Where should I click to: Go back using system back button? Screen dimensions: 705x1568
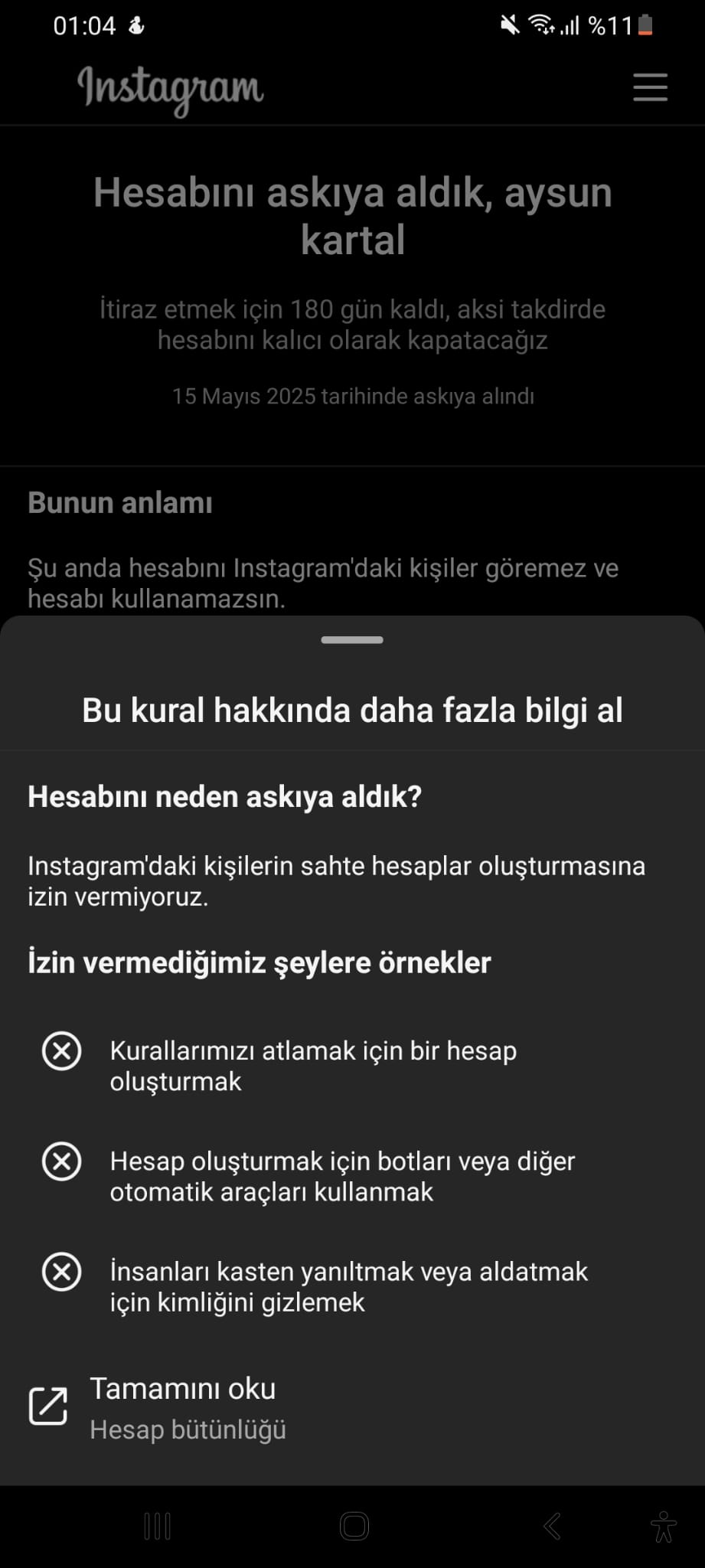[552, 1526]
